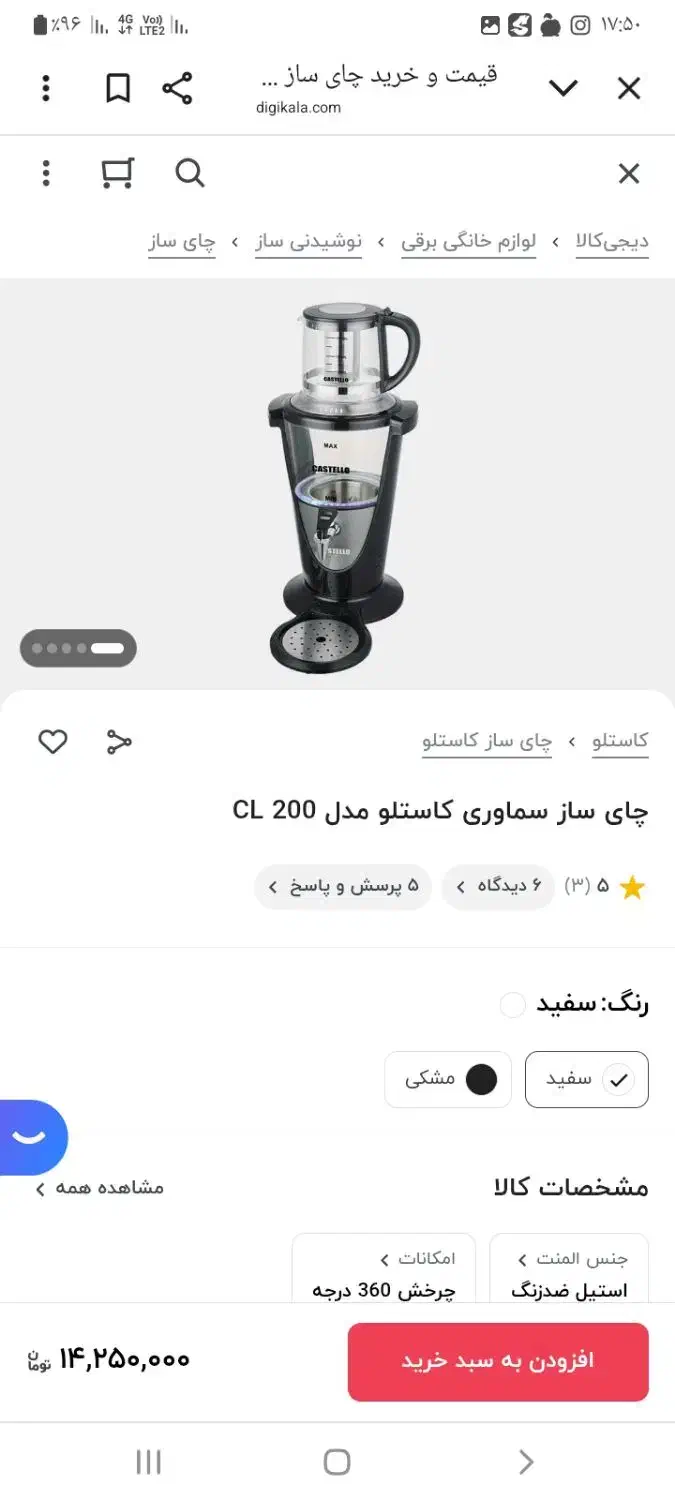Screen dimensions: 675x1500
Task: Tap افزودن به سبد خرید button
Action: tap(498, 1362)
